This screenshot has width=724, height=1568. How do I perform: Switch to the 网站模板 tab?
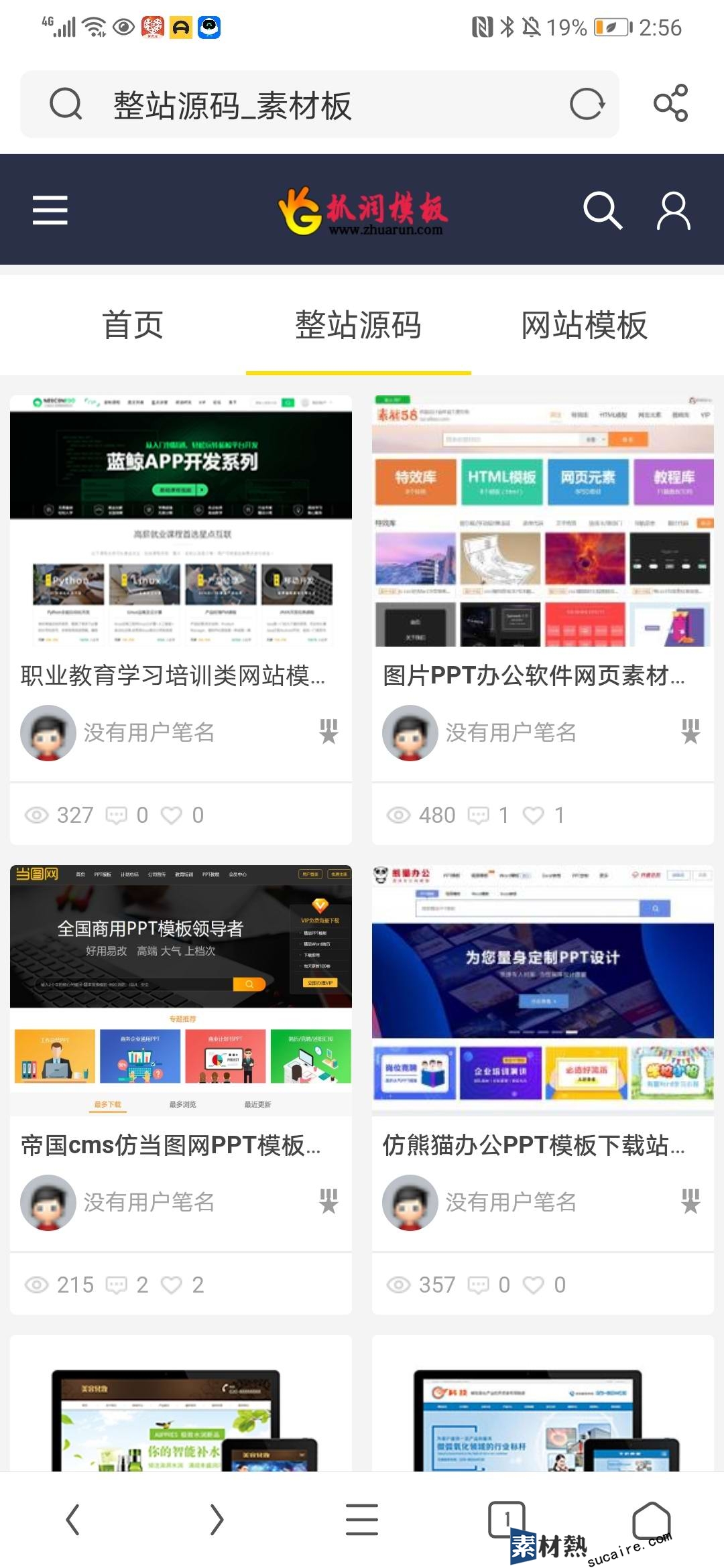(584, 326)
